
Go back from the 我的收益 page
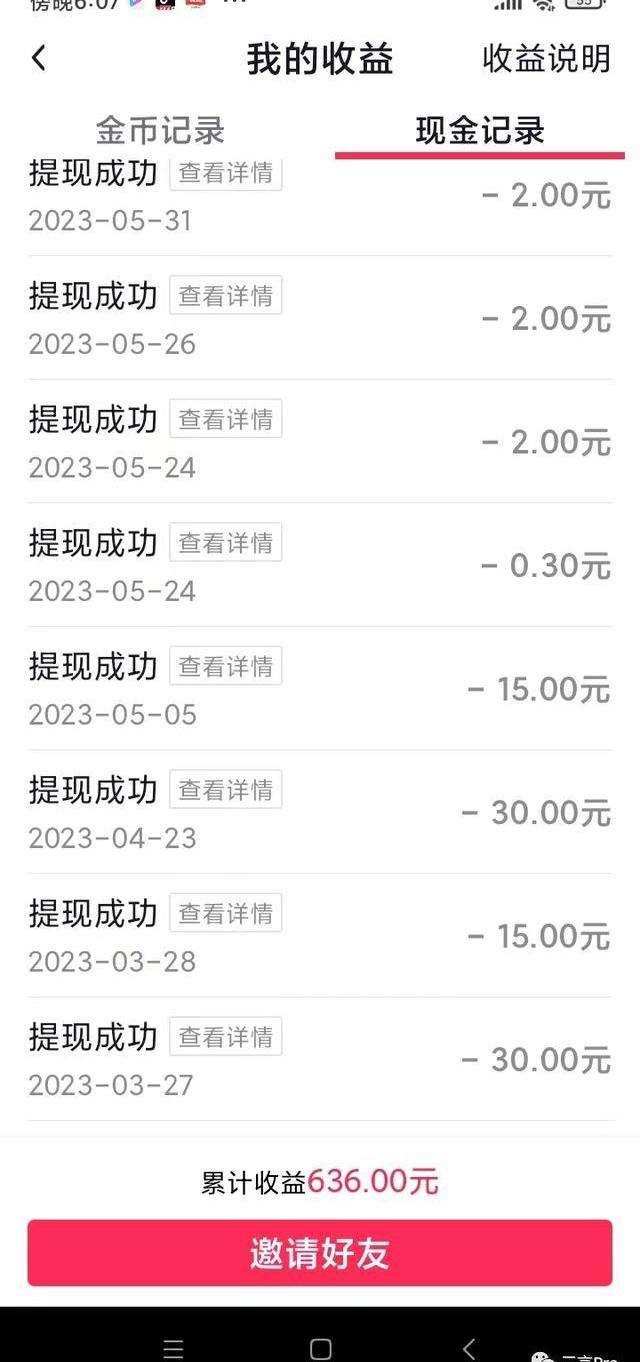pos(39,58)
